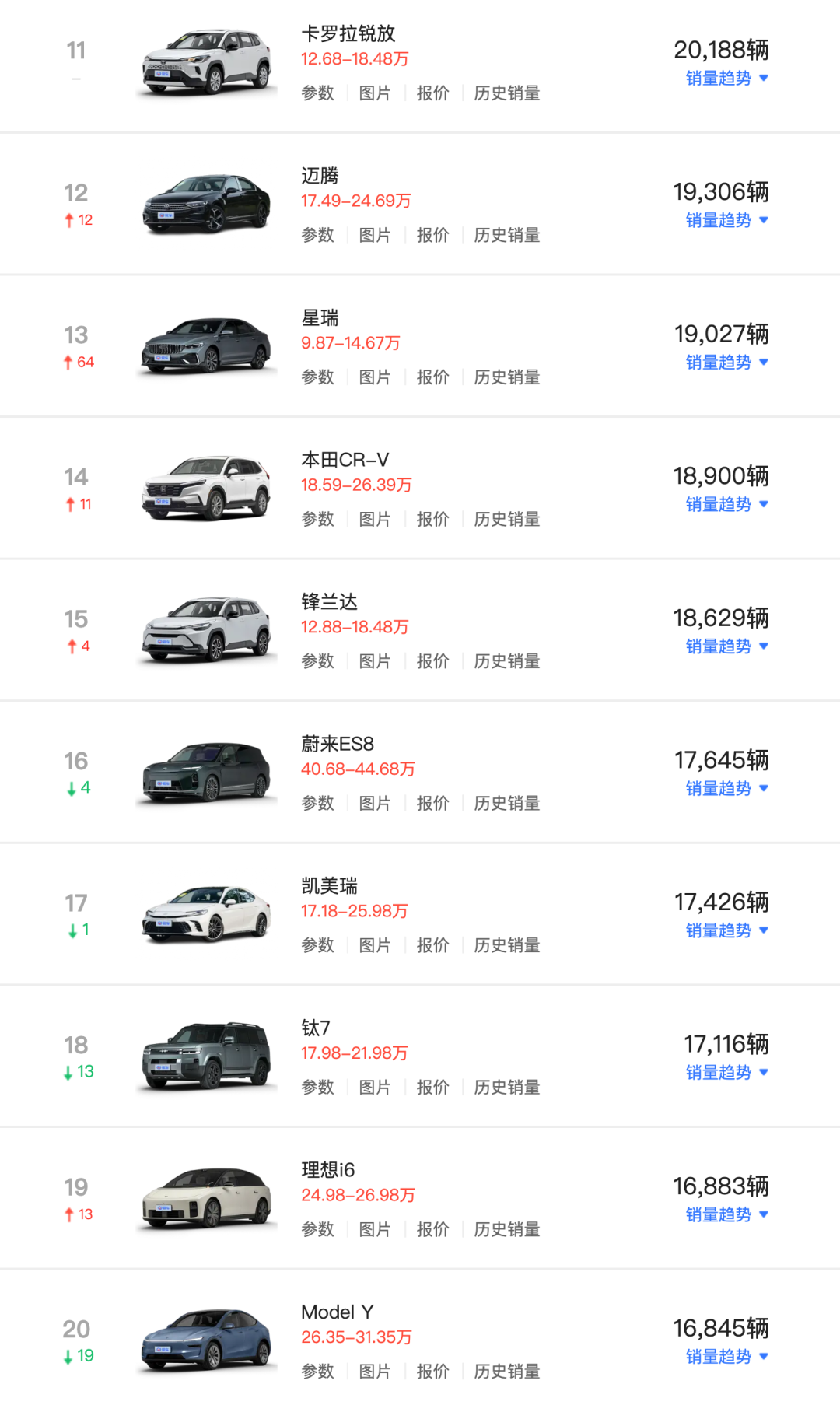Open 卡罗拉锐放 parameters link
Screen dimensions: 840x1405
317,93
